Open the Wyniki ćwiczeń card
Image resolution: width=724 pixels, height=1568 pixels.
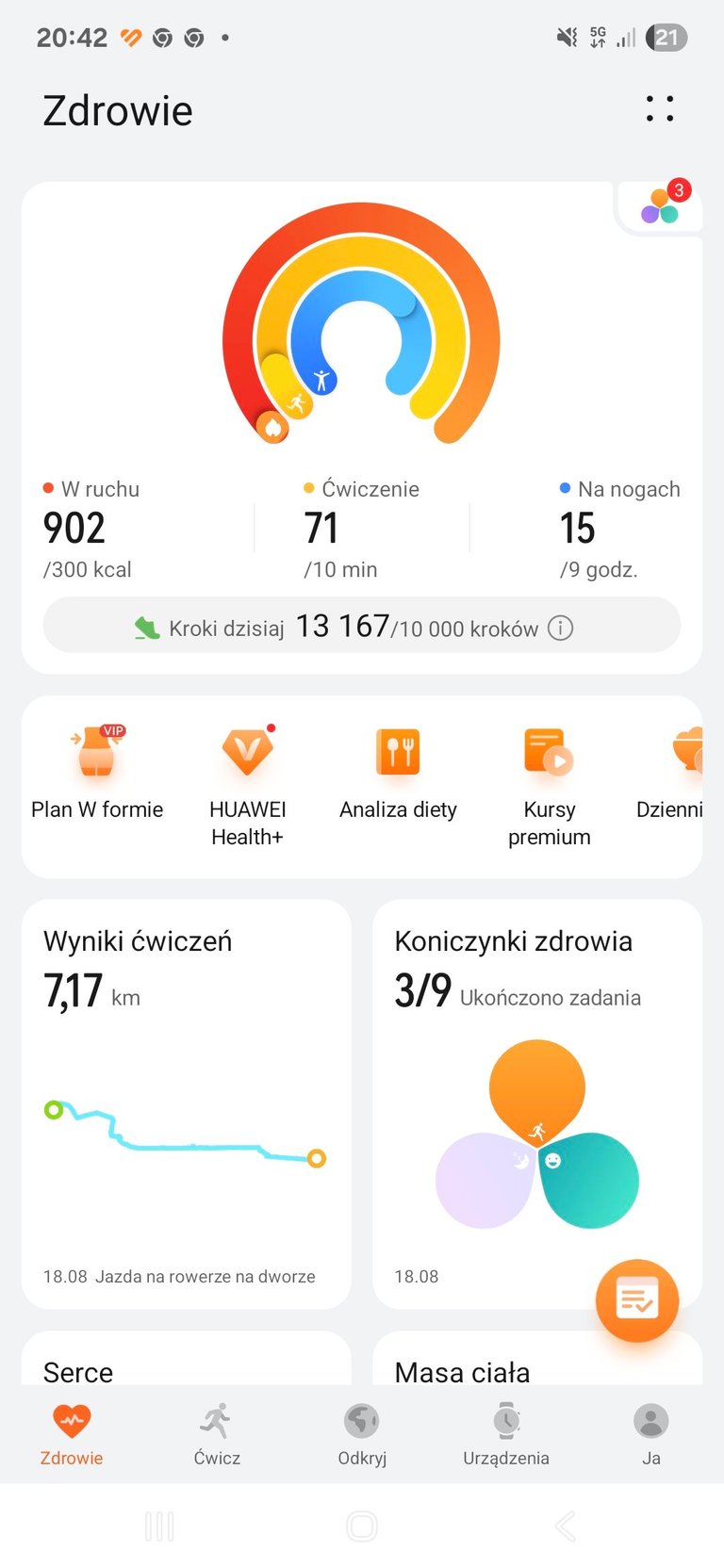(187, 1103)
